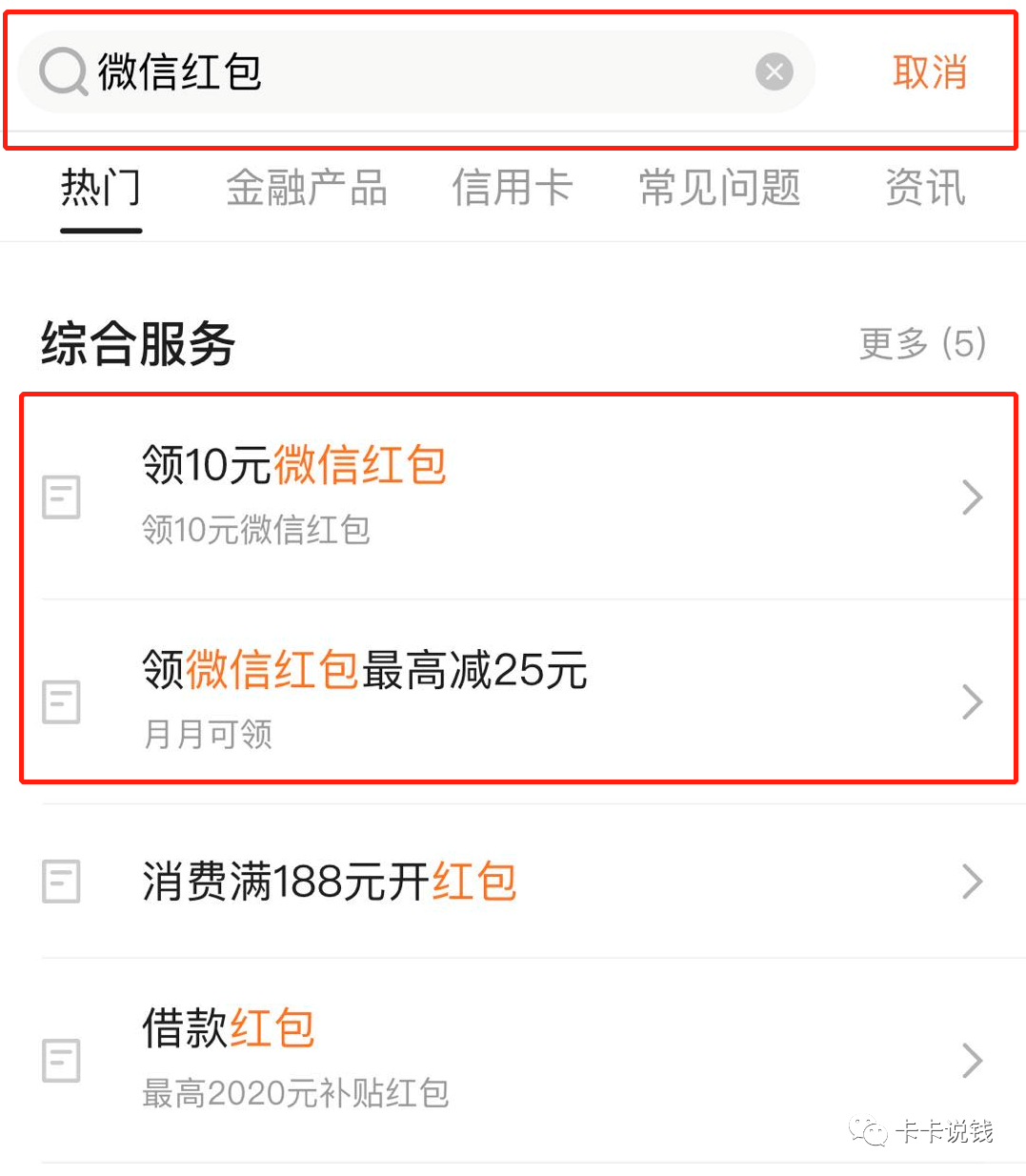Expand the 消费满188元开红包 entry via its chevron
This screenshot has height=1176, width=1026.
[971, 882]
